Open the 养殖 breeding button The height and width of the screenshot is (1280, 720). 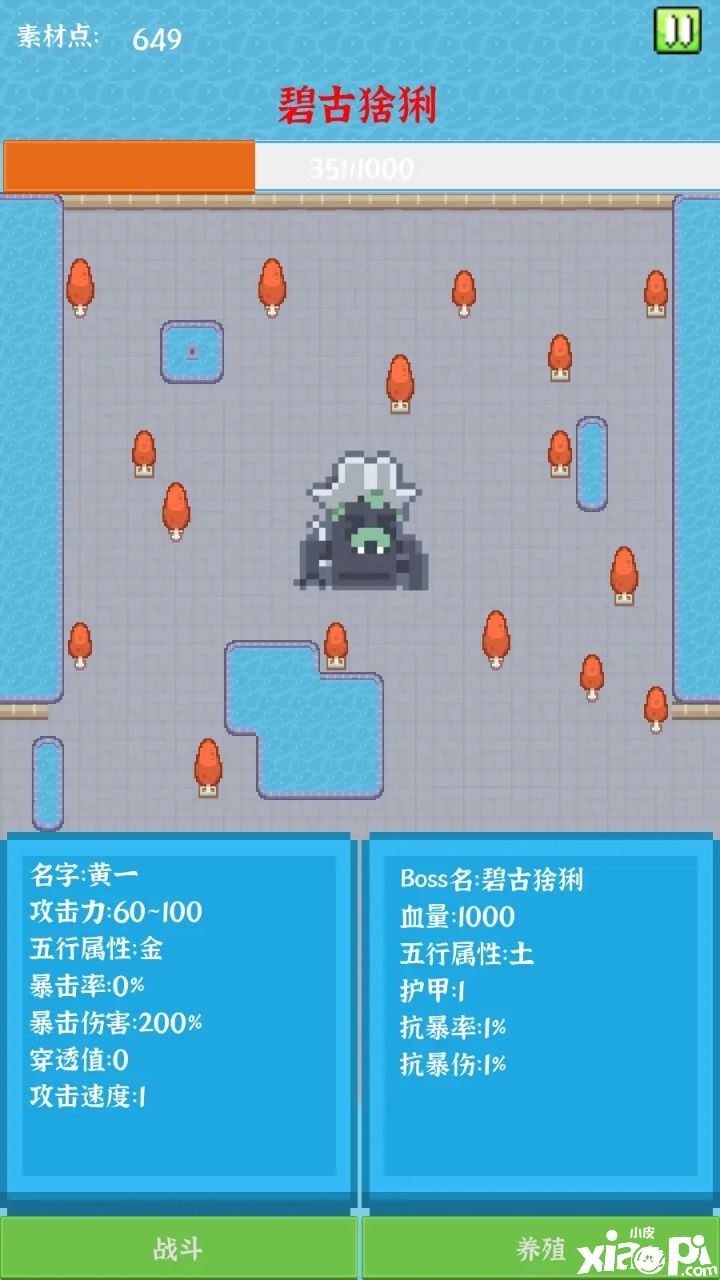pos(540,1248)
